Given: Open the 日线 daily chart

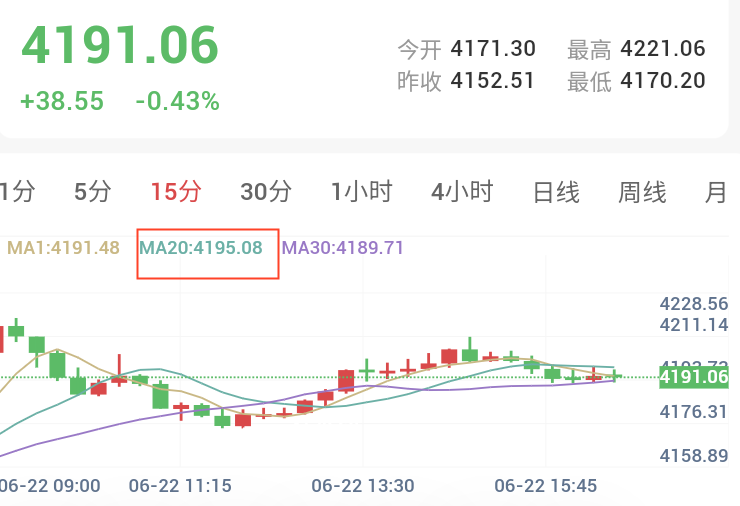Looking at the screenshot, I should [556, 192].
